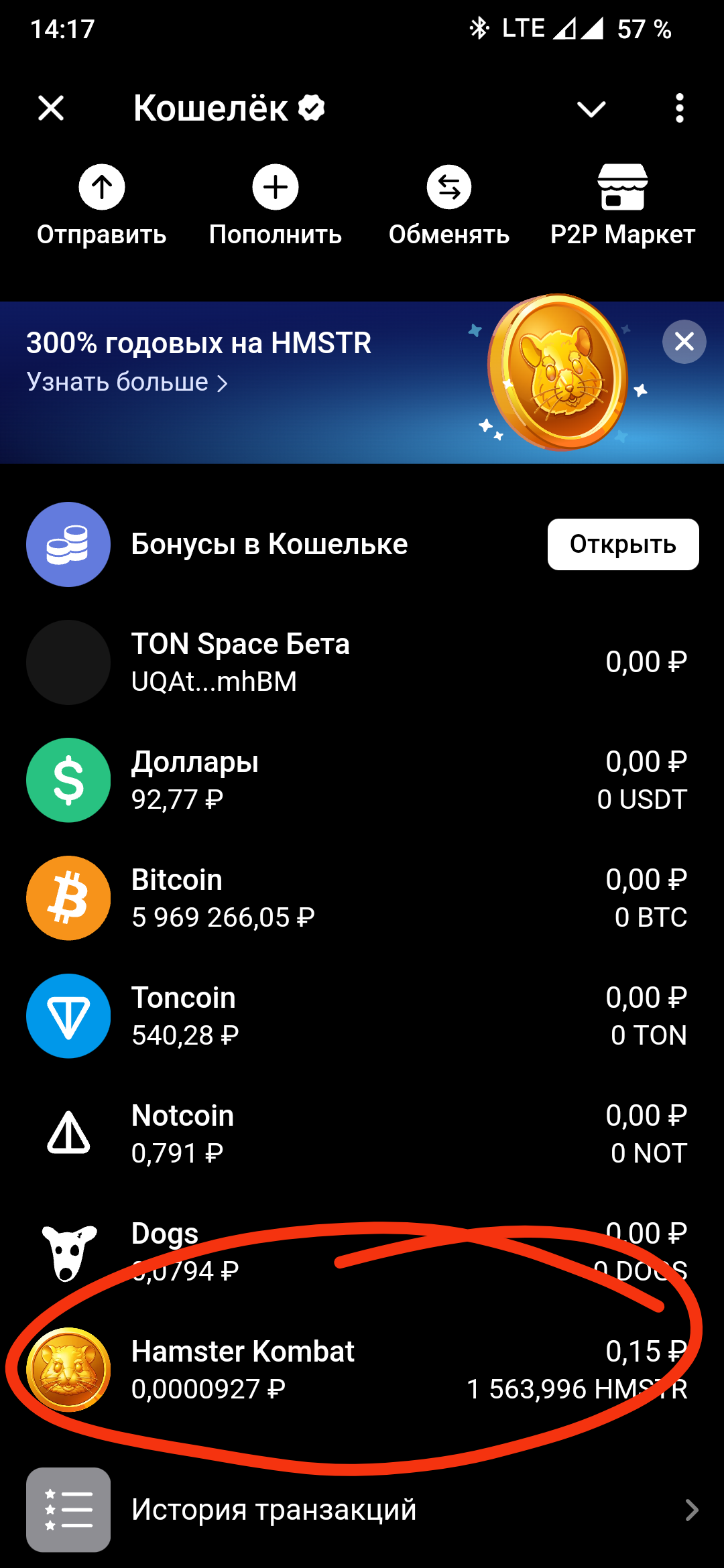Open Обменять to exchange currency
Viewport: 724px width, 1568px height.
point(449,204)
